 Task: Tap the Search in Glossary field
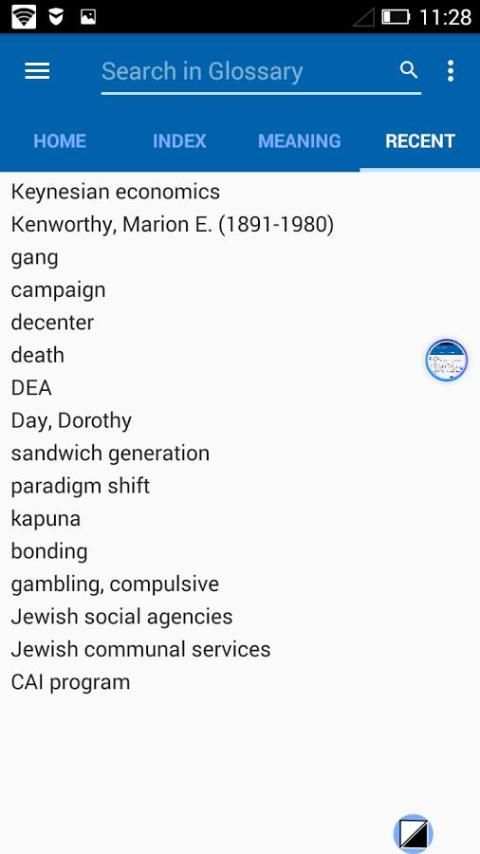pyautogui.click(x=245, y=71)
